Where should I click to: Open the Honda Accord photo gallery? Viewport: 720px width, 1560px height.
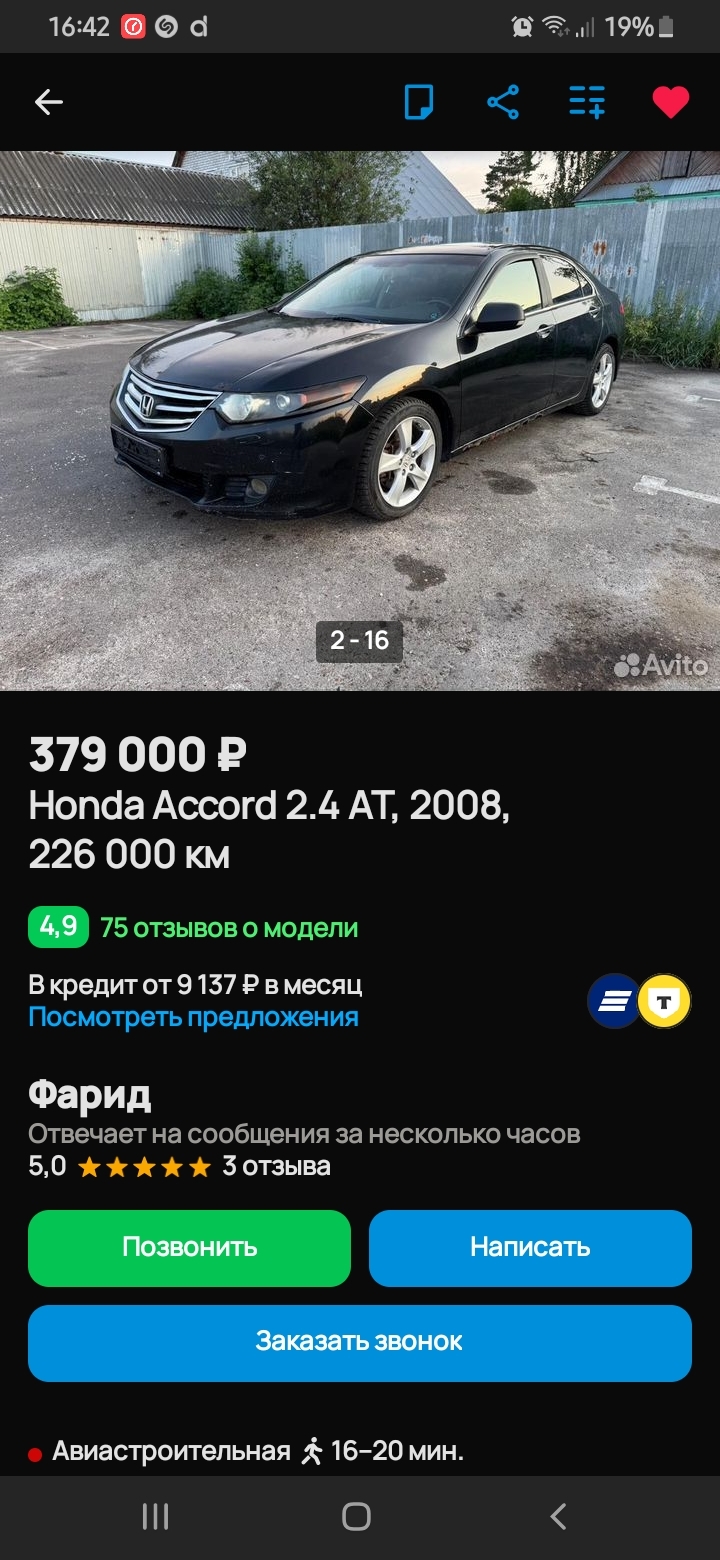360,420
